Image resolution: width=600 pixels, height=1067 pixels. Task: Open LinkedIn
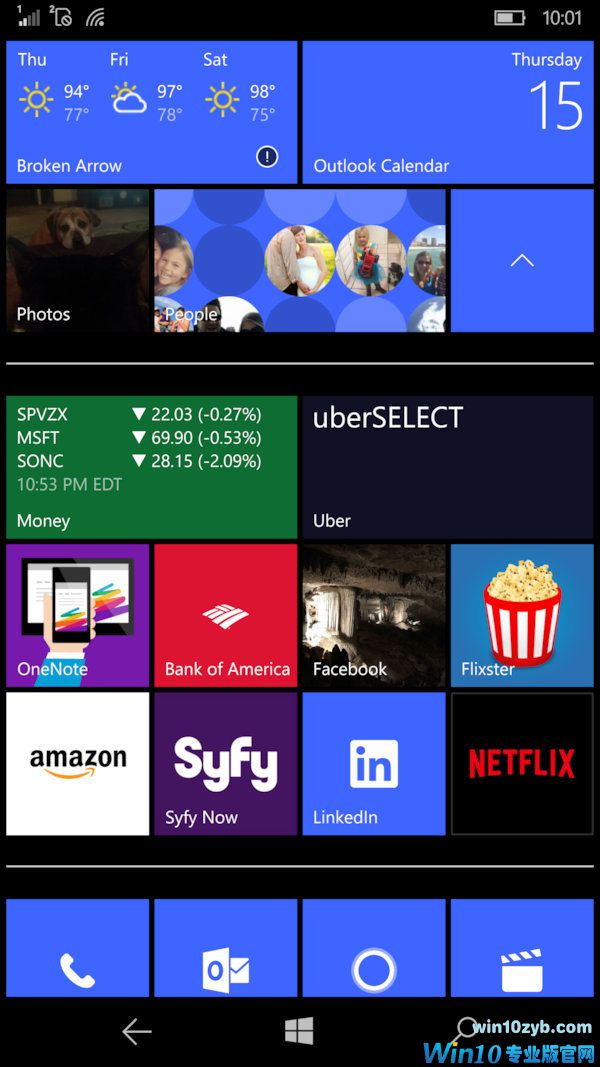[x=373, y=763]
